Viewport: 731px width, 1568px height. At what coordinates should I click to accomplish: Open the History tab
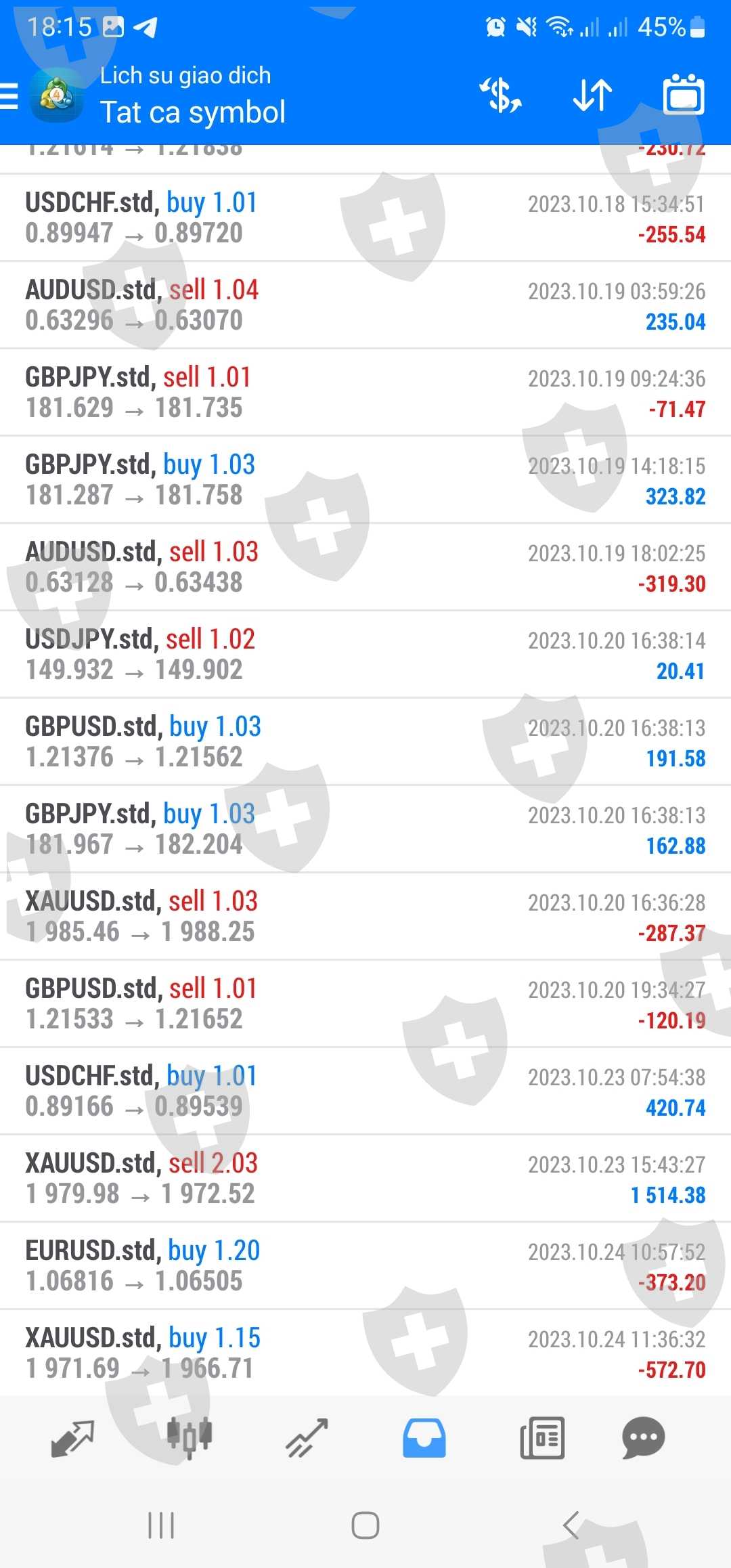[x=424, y=1438]
